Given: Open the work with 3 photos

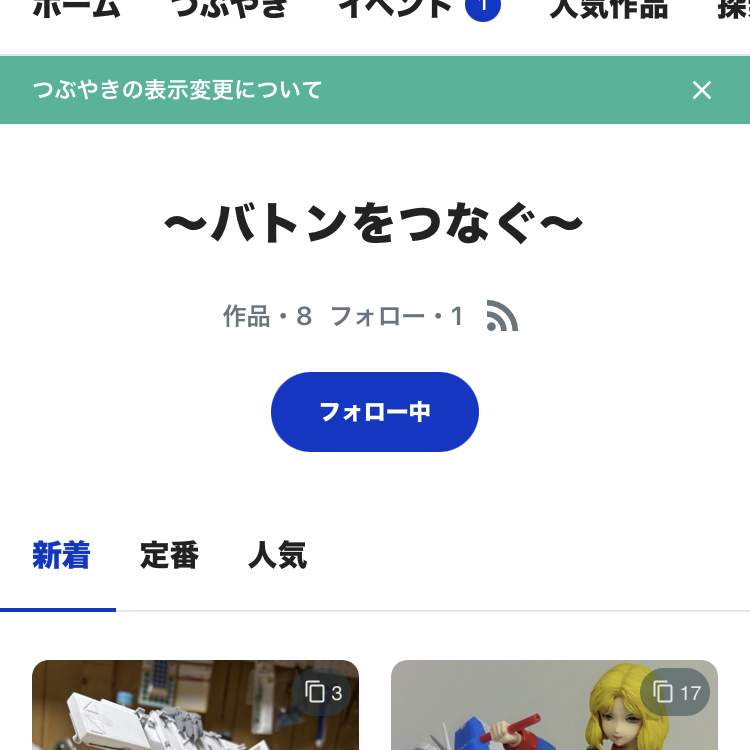Looking at the screenshot, I should tap(195, 708).
